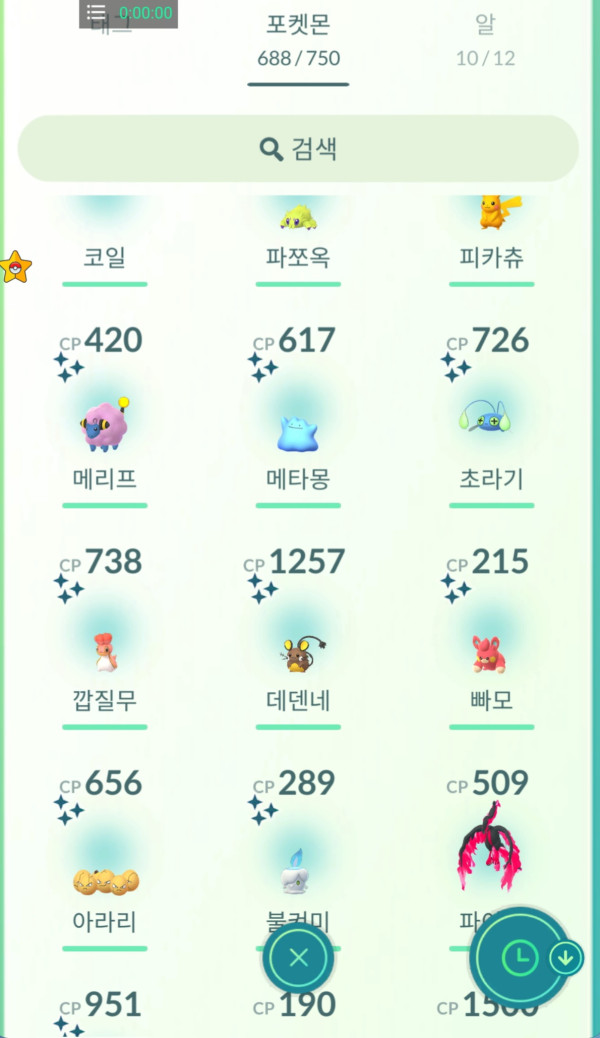Viewport: 600px width, 1038px height.
Task: Select the 포켓몬 tab
Action: 298,38
